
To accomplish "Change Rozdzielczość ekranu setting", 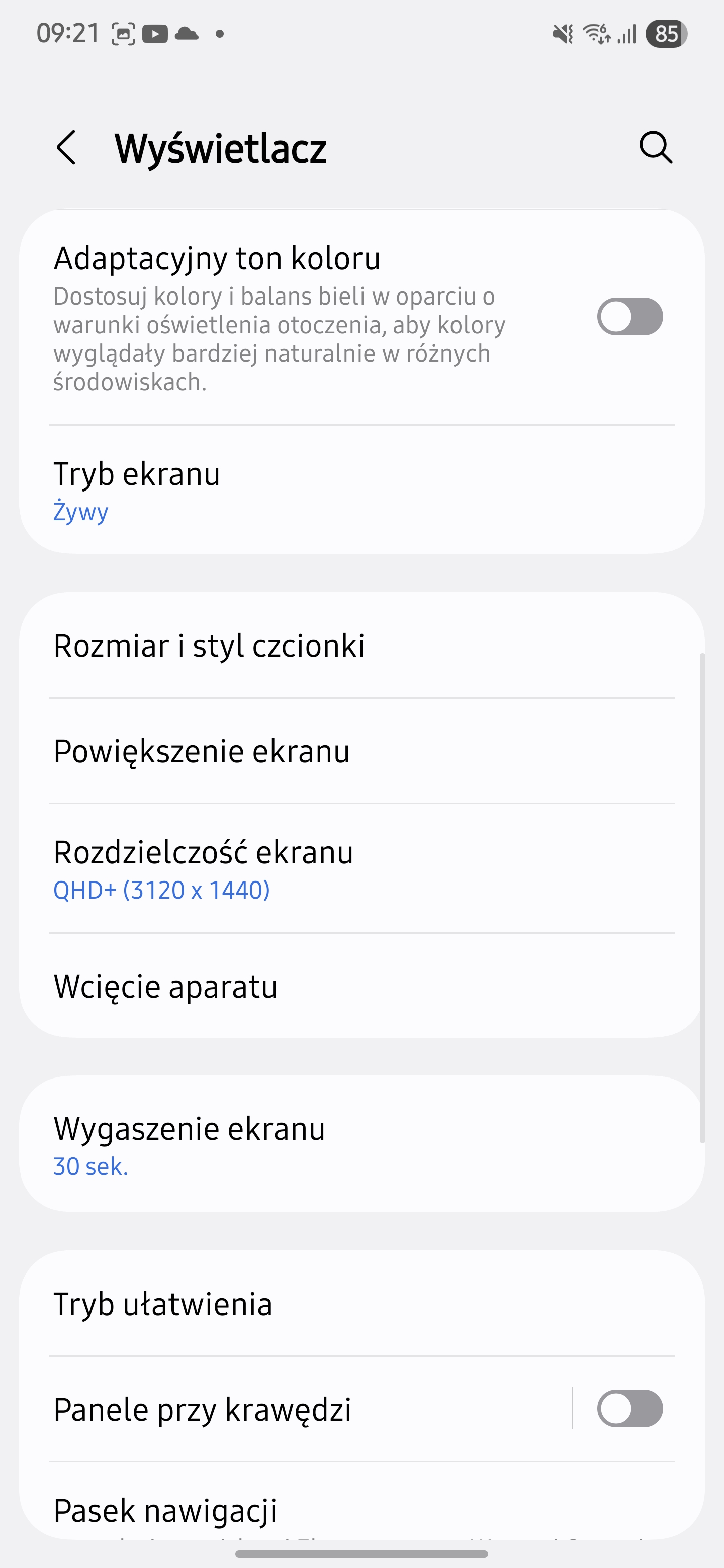I will click(361, 868).
